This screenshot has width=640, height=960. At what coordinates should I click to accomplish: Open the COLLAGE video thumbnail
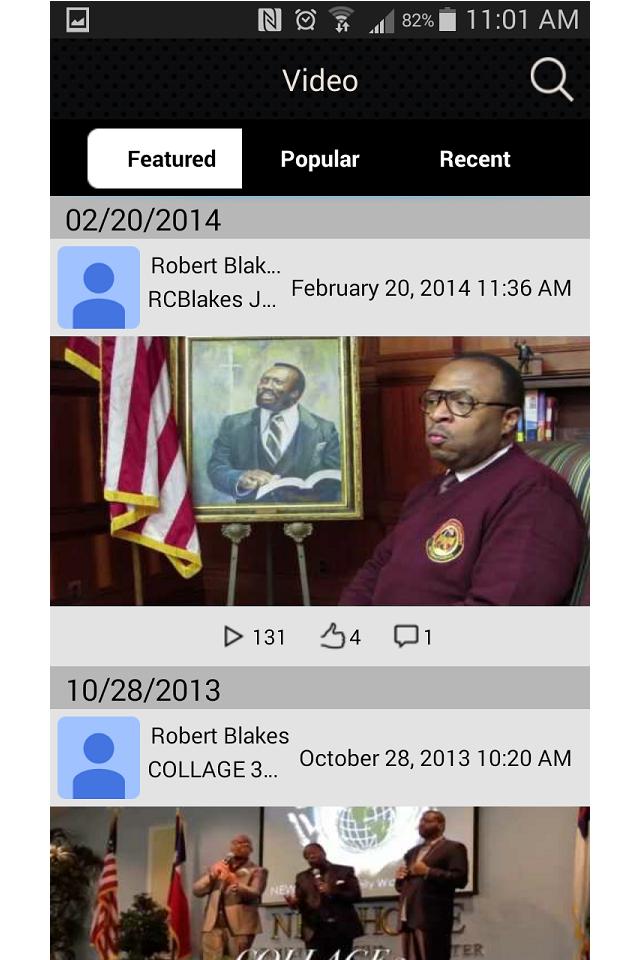320,882
